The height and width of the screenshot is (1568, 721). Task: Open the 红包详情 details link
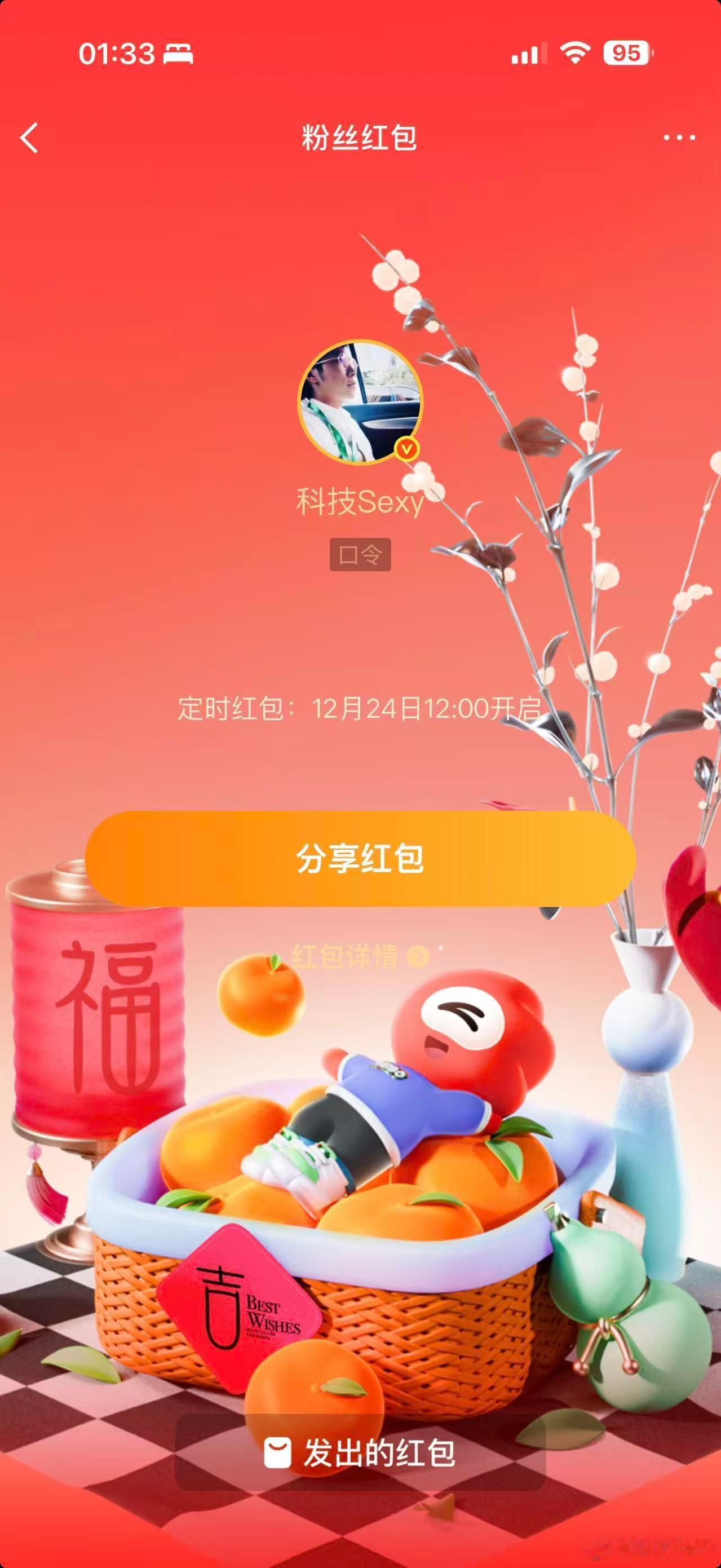click(345, 956)
